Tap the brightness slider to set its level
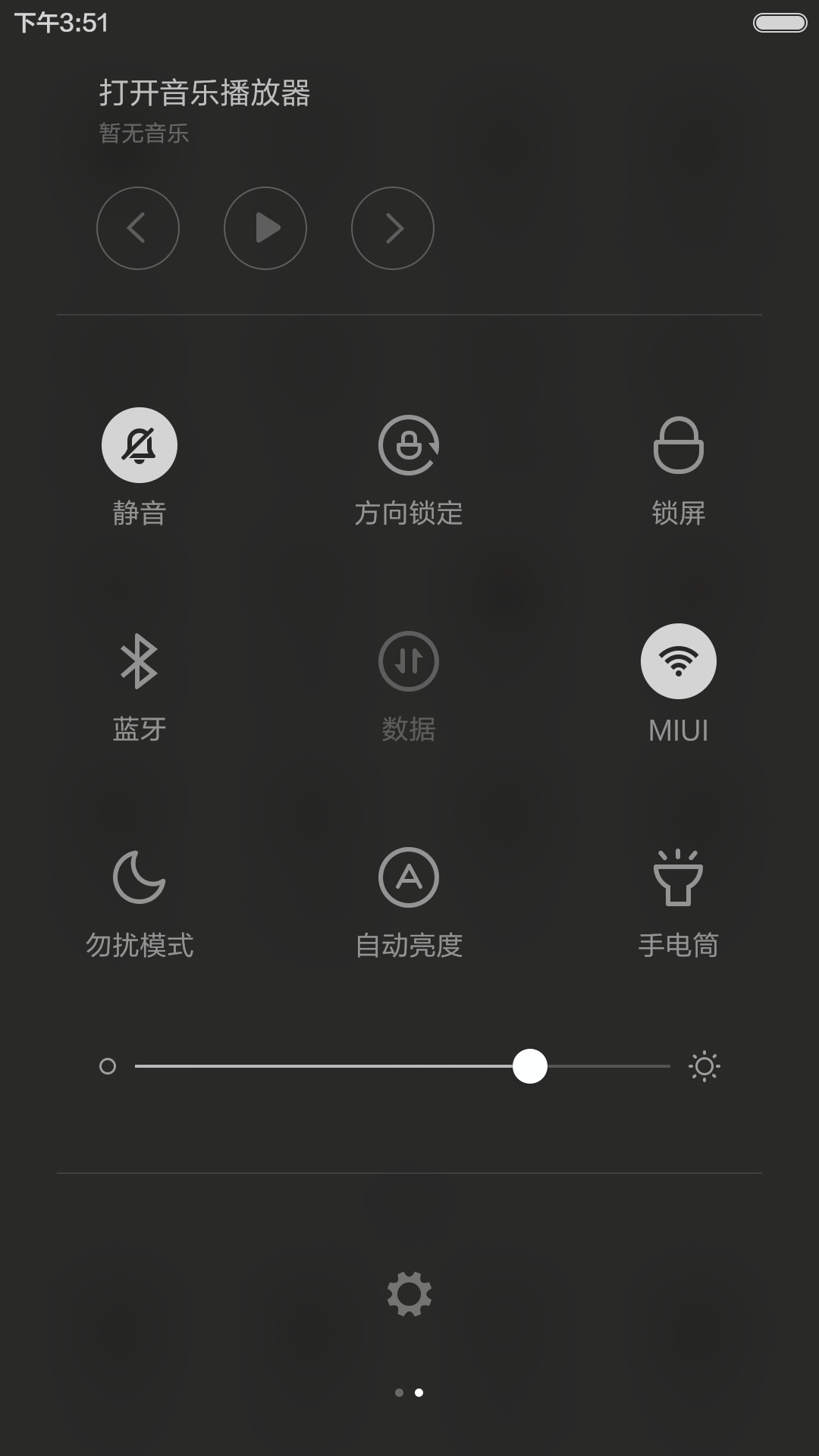The width and height of the screenshot is (819, 1456). (403, 1066)
